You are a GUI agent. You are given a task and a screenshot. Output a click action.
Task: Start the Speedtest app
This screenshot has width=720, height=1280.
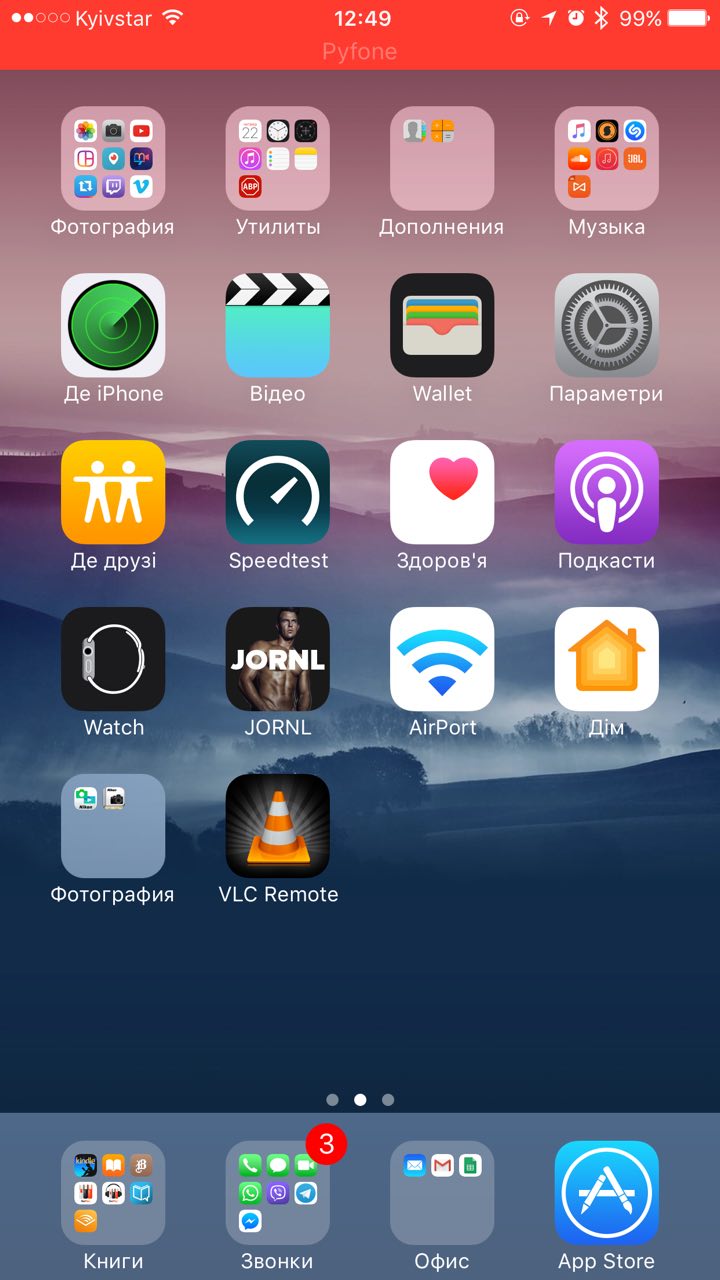(x=277, y=492)
